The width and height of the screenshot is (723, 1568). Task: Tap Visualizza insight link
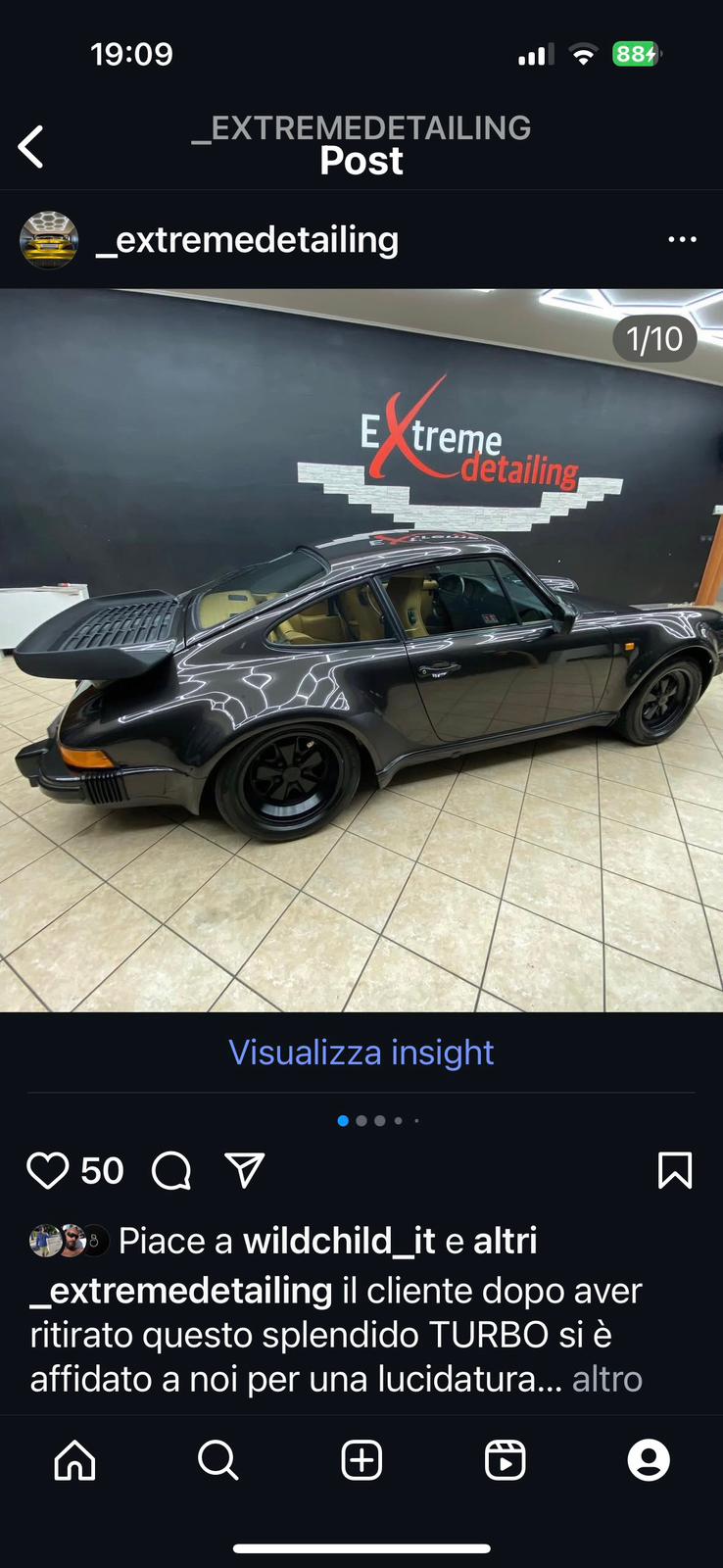(x=361, y=1053)
